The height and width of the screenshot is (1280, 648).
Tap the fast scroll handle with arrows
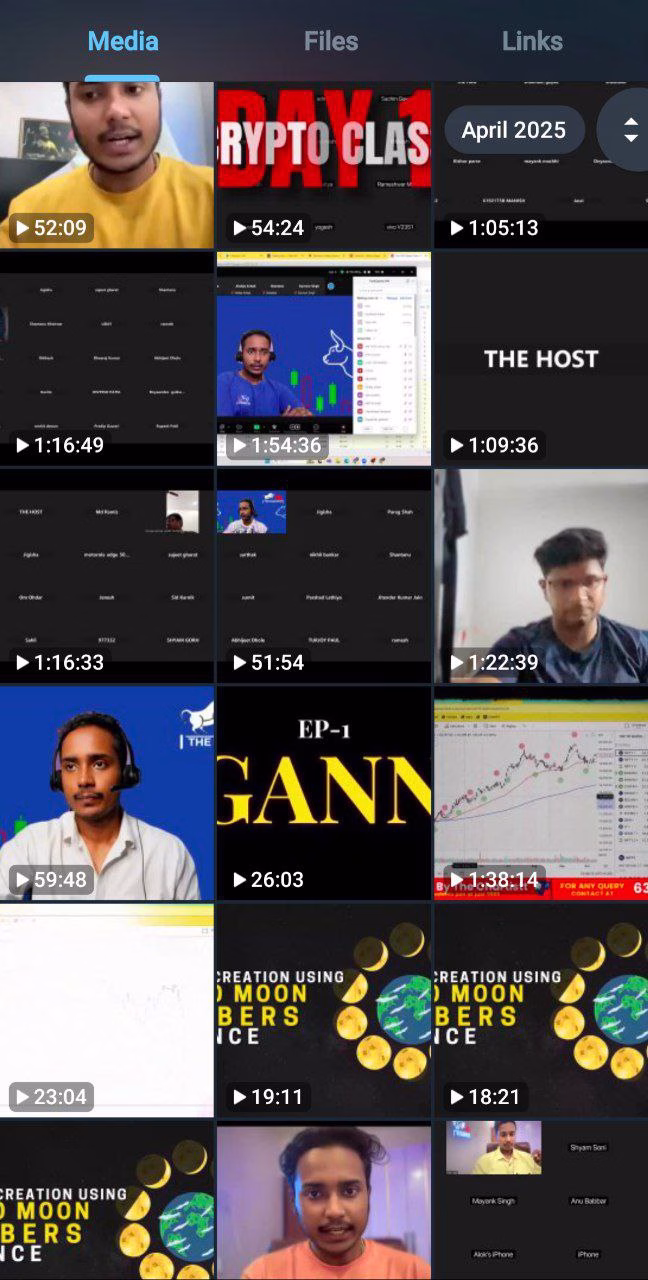pos(629,130)
